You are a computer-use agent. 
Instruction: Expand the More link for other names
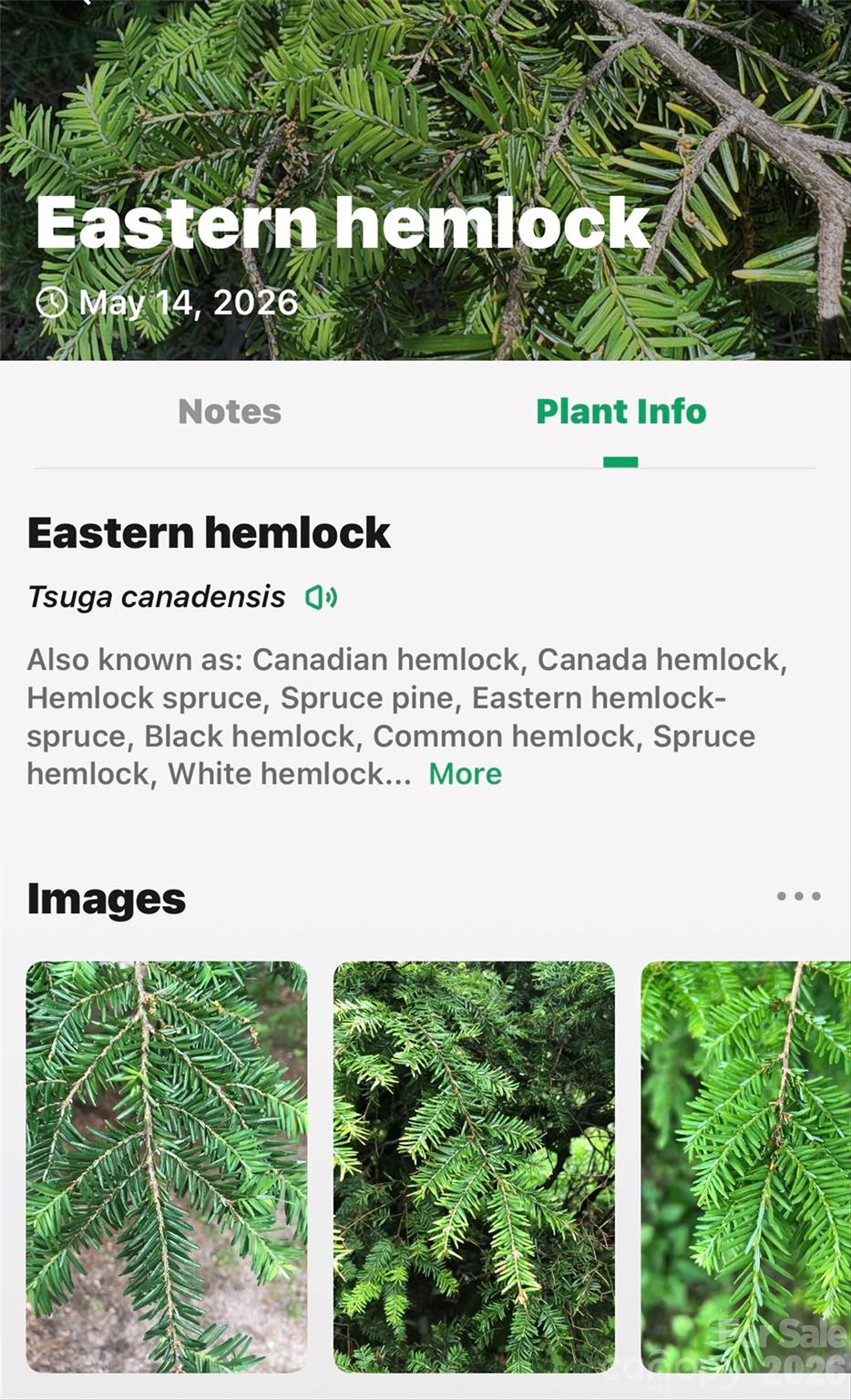[x=466, y=774]
